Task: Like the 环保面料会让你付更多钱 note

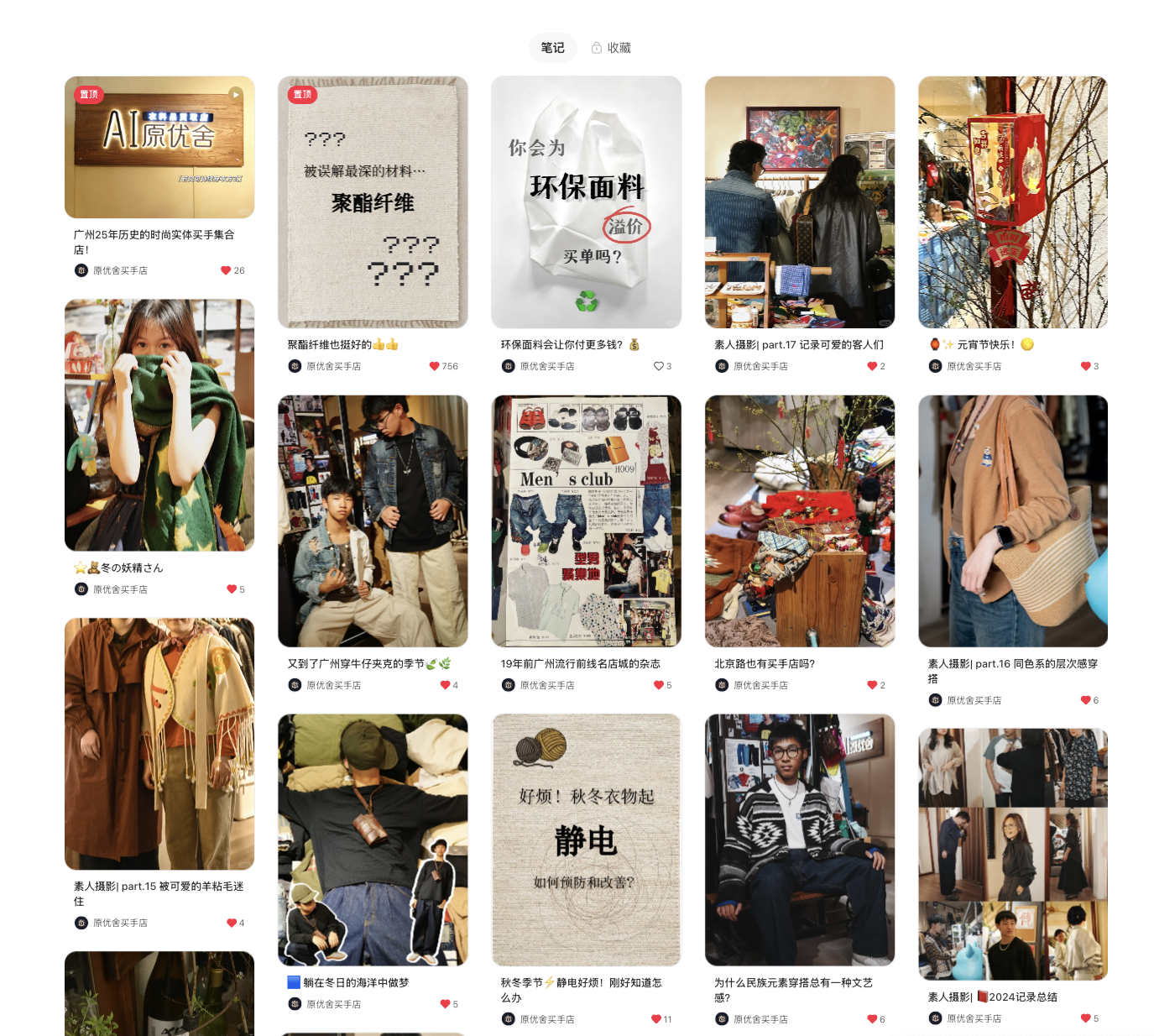Action: (x=659, y=366)
